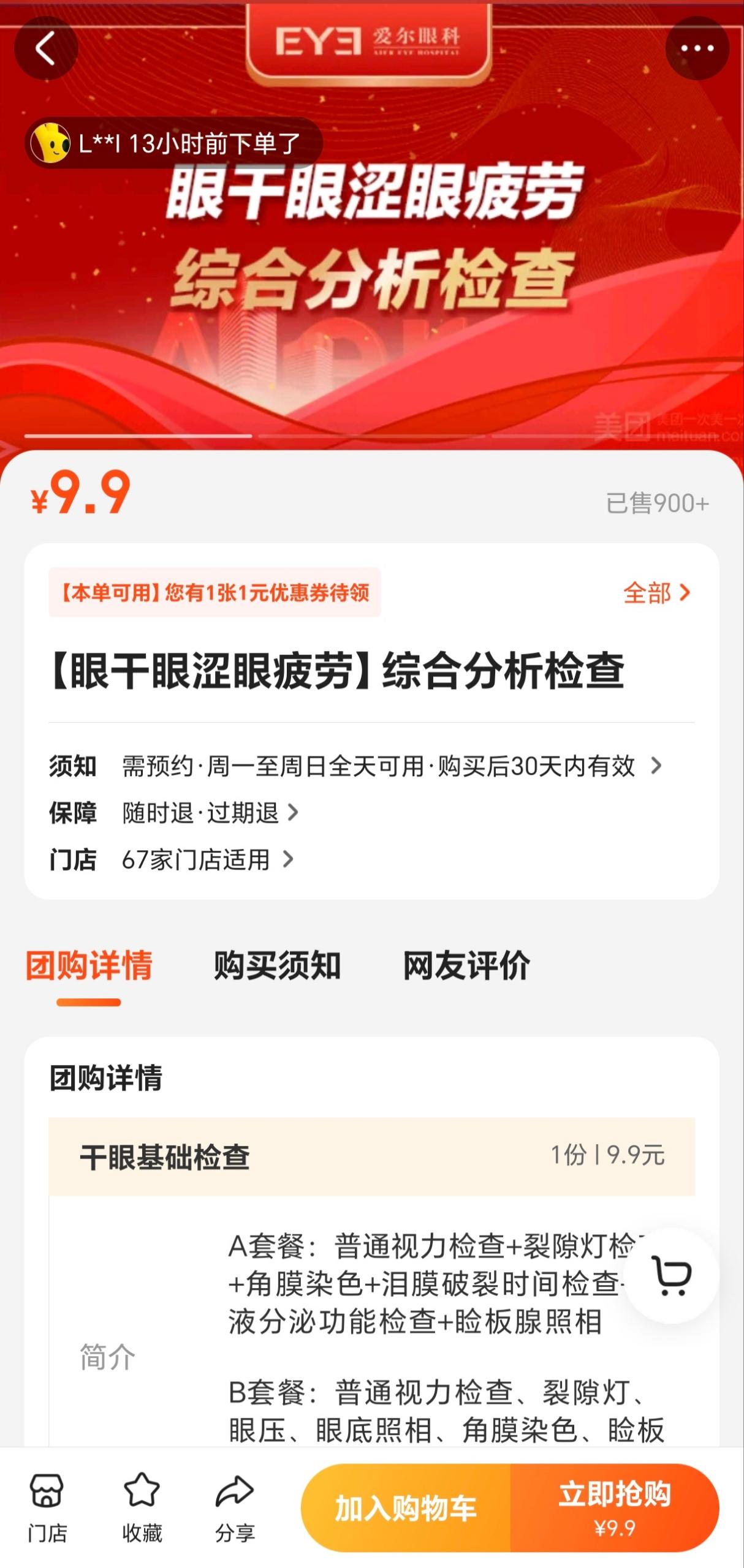Go back to the previous page

(46, 48)
